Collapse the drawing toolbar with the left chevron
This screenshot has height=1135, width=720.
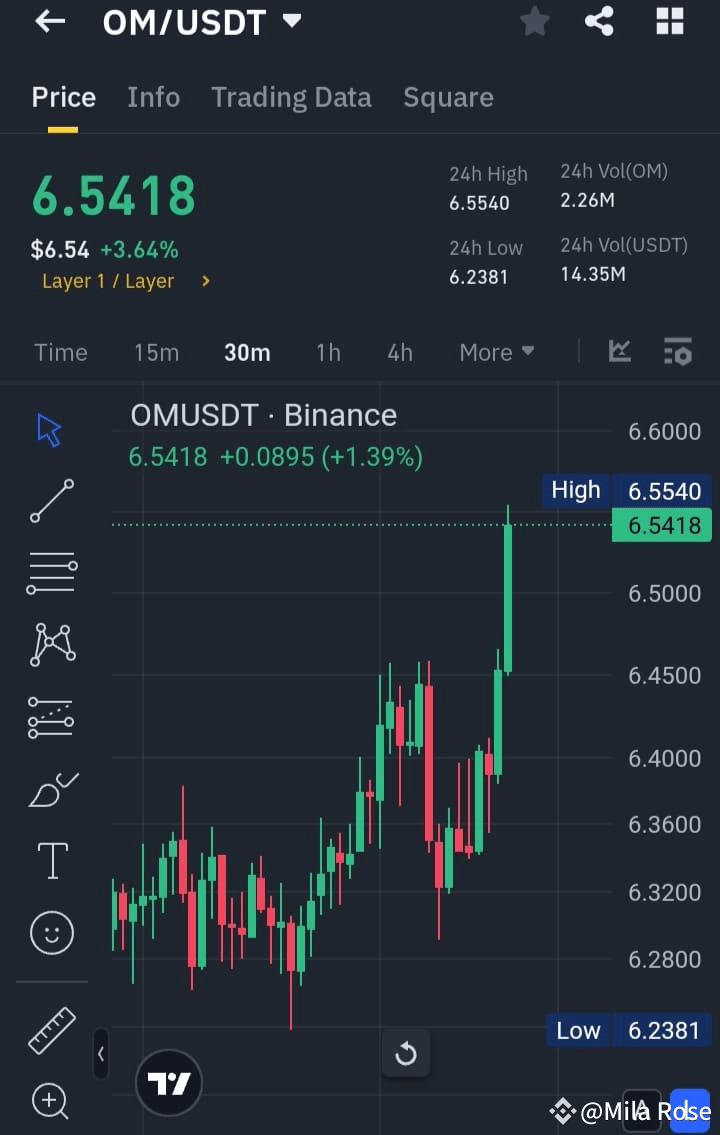101,1054
